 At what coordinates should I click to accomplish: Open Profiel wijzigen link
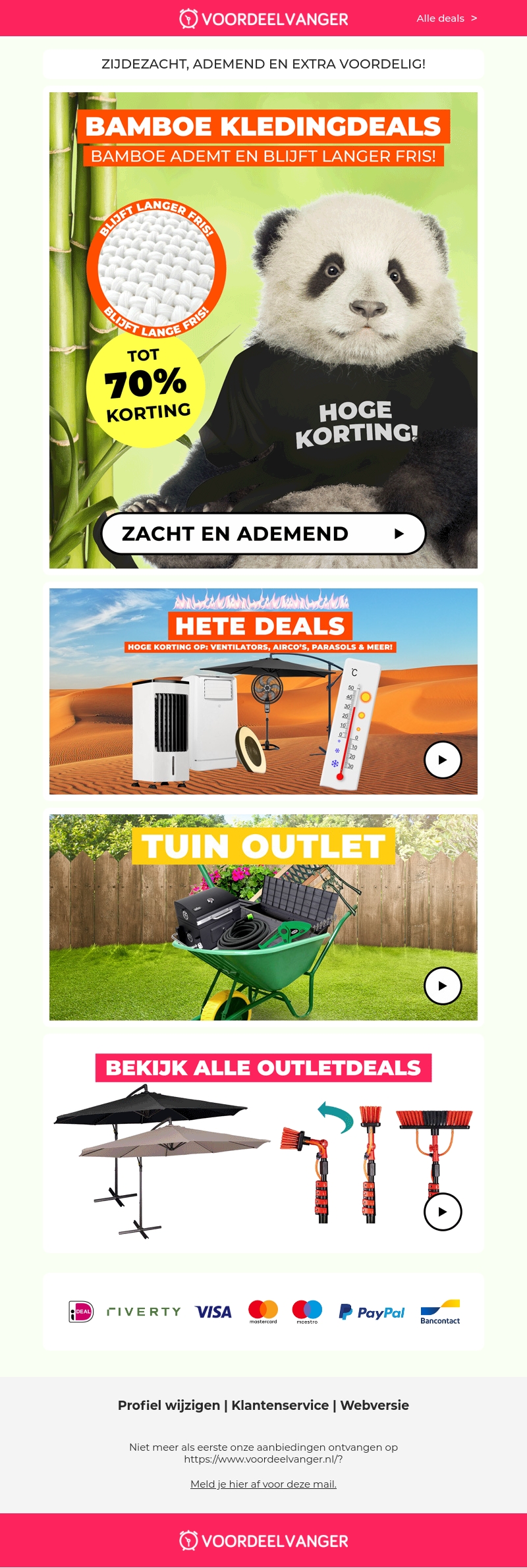(x=169, y=1405)
